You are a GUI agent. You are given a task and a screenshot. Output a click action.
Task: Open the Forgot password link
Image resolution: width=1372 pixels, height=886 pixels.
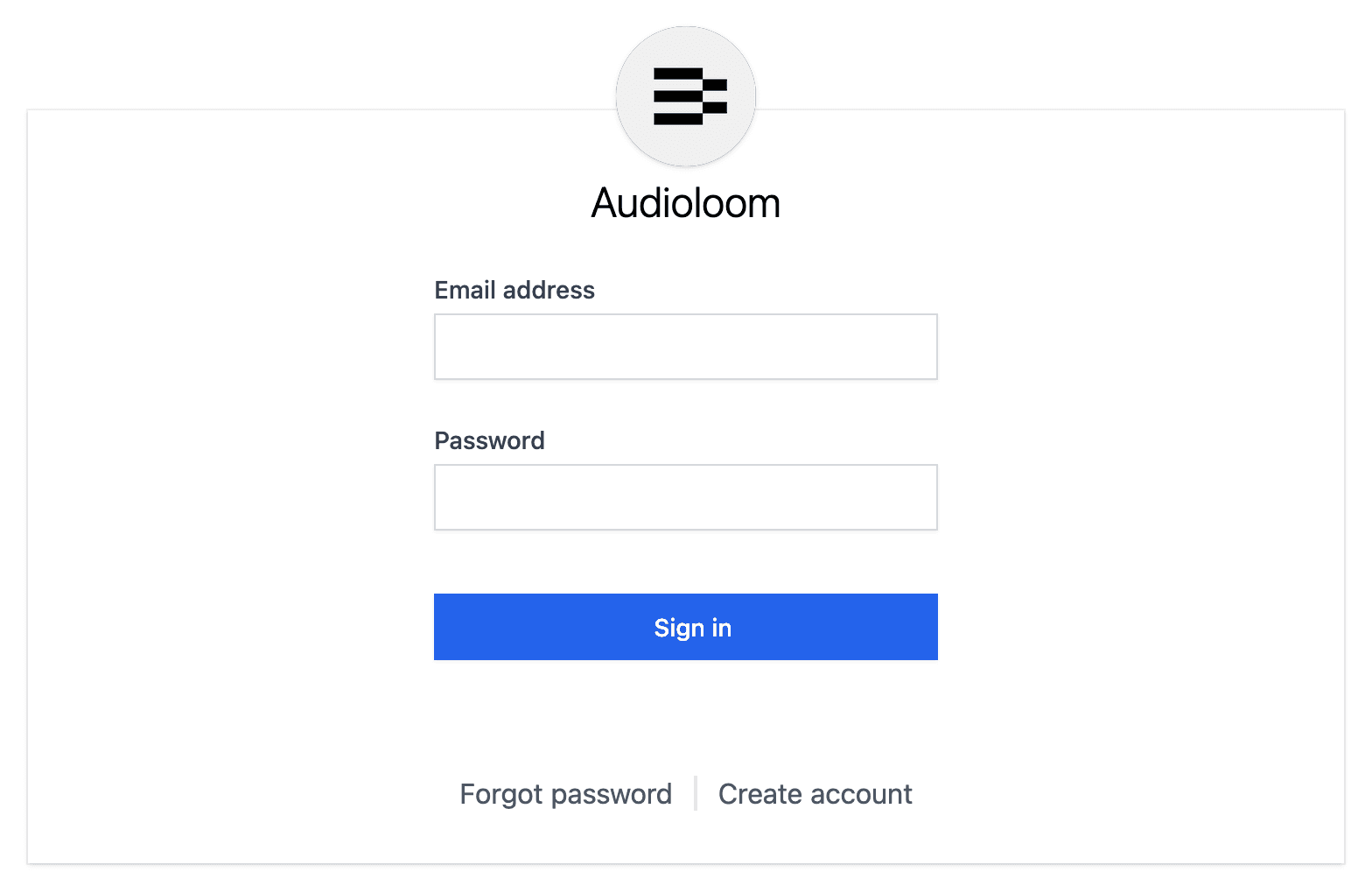point(565,794)
